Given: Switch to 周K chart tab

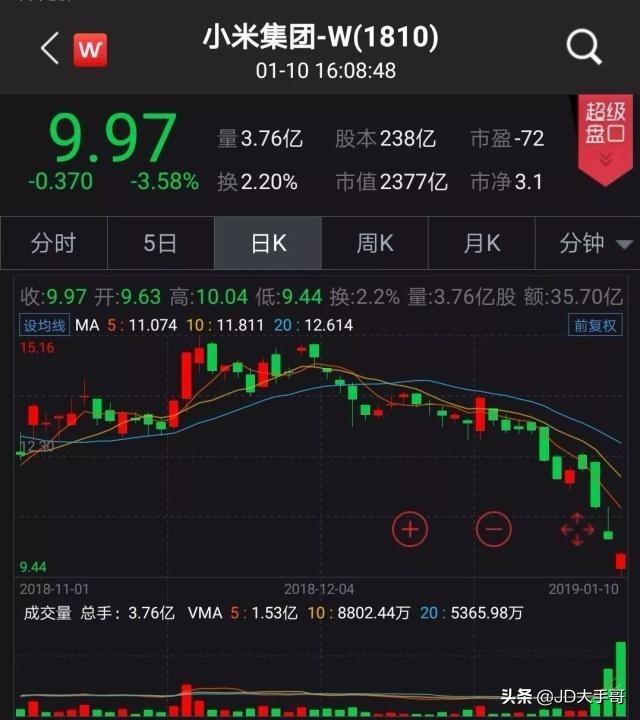Looking at the screenshot, I should (x=374, y=243).
